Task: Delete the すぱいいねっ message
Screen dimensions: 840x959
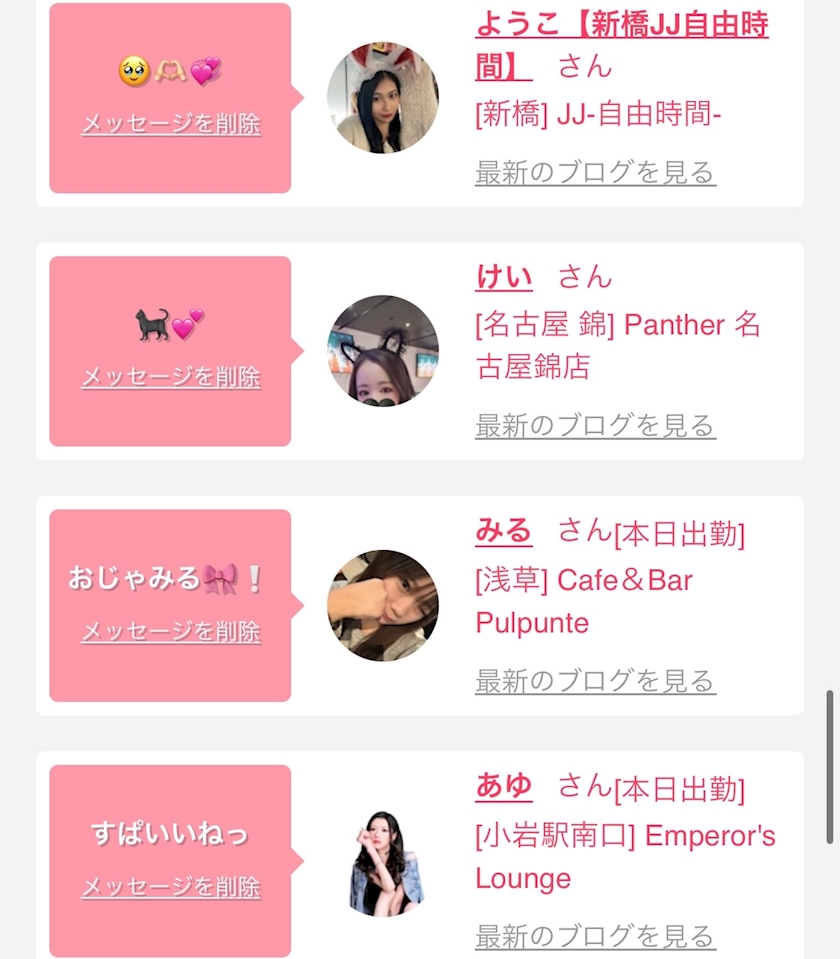Action: 171,887
